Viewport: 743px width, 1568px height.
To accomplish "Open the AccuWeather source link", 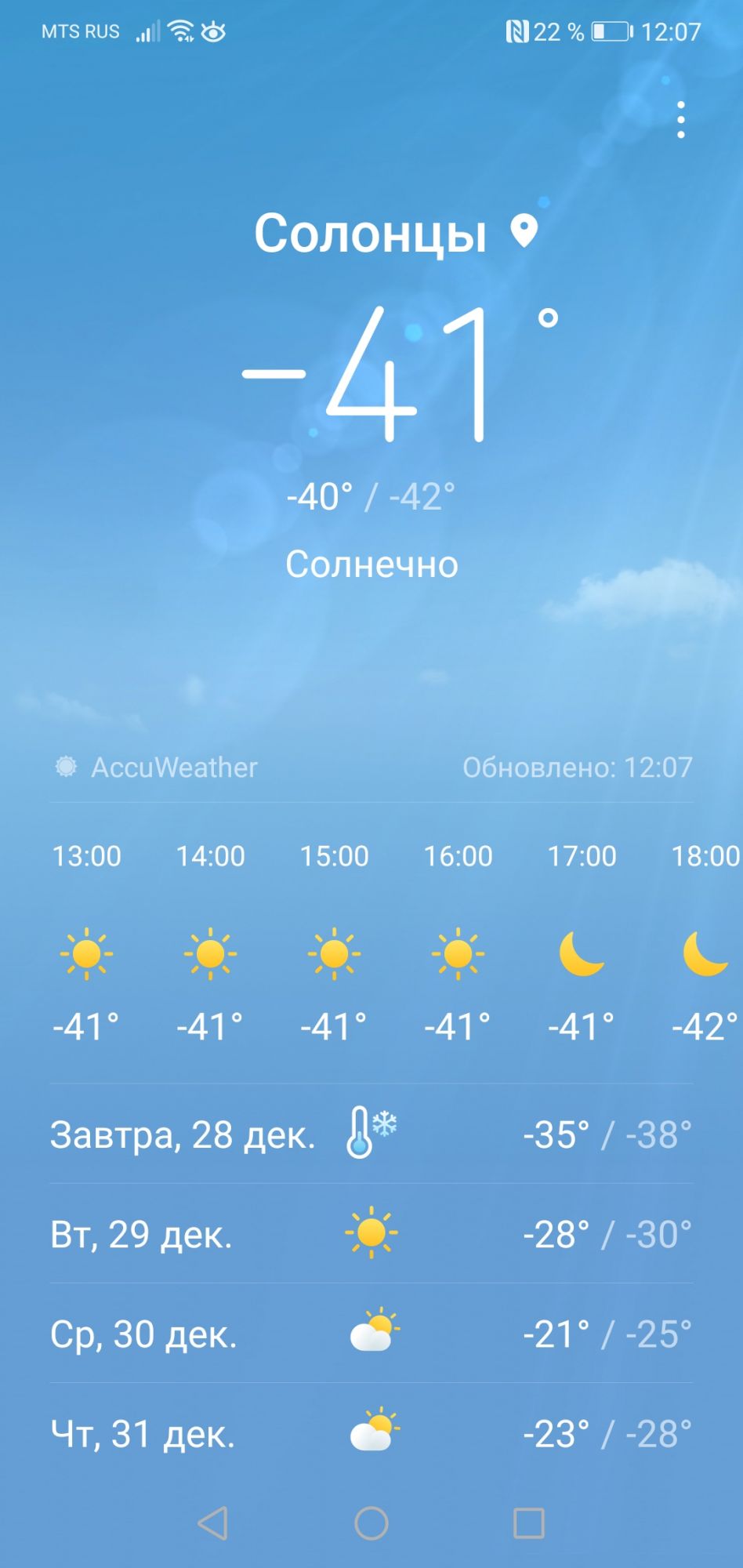I will pos(158,767).
